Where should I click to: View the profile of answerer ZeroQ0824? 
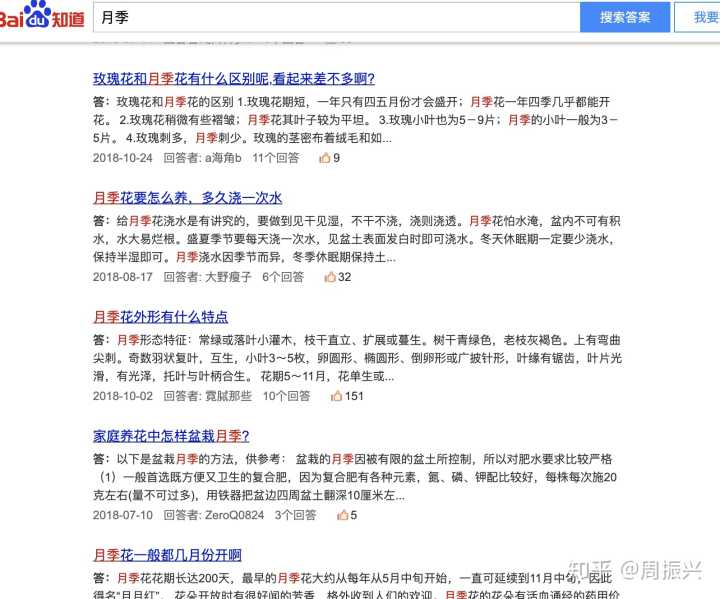coord(234,515)
